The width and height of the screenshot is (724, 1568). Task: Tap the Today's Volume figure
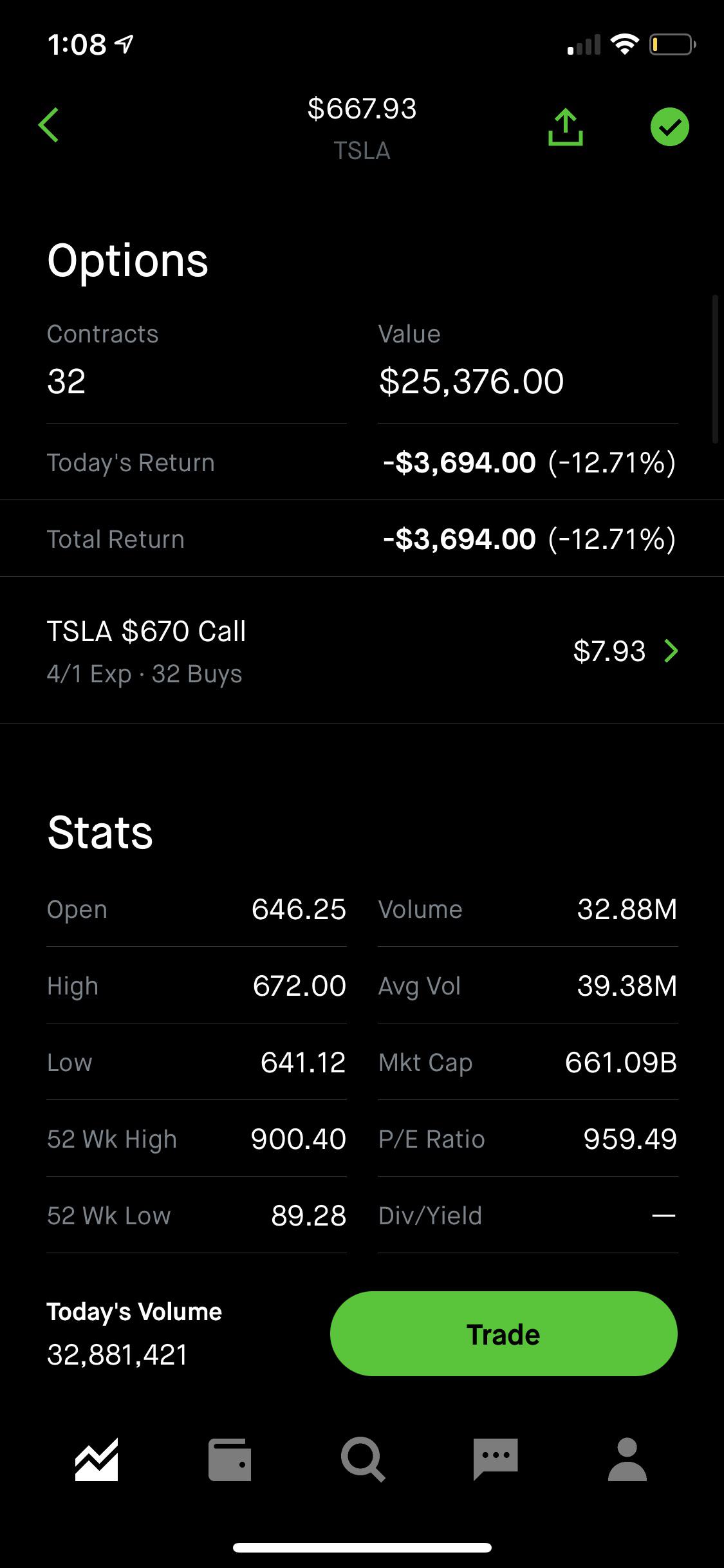(116, 1355)
